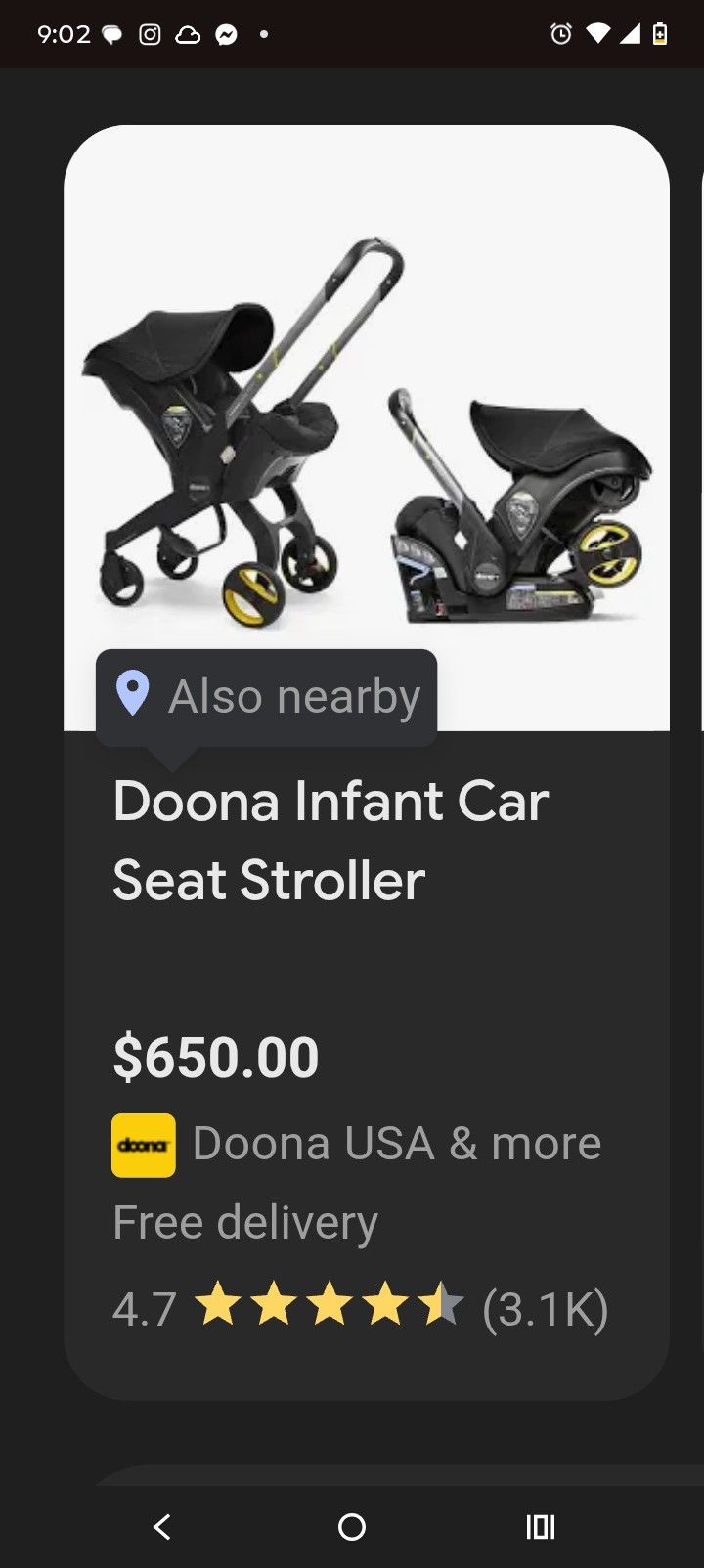Tap the Also nearby pill
Screen dimensions: 704x1568
click(x=267, y=695)
